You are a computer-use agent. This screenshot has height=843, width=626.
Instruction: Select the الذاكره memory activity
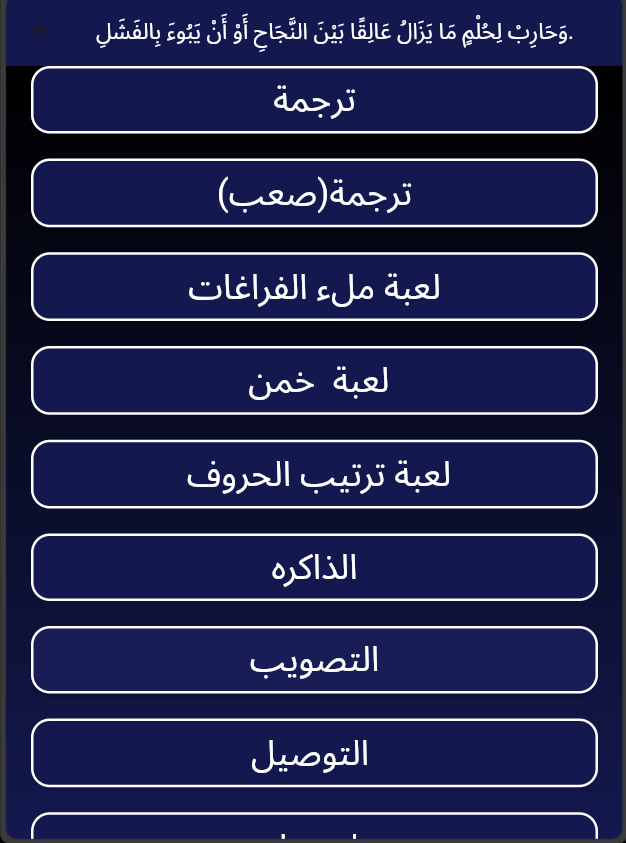(314, 567)
